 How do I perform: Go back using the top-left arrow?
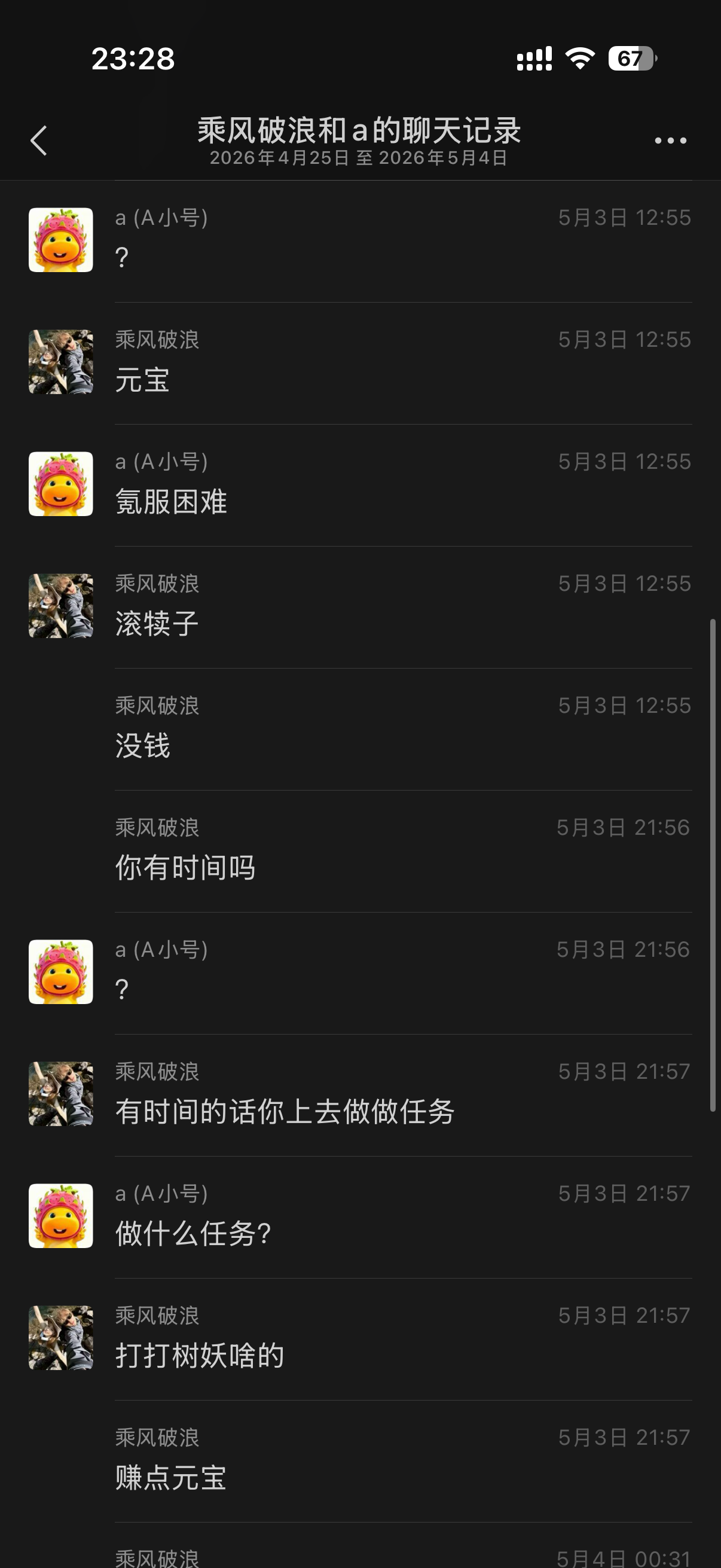coord(39,141)
